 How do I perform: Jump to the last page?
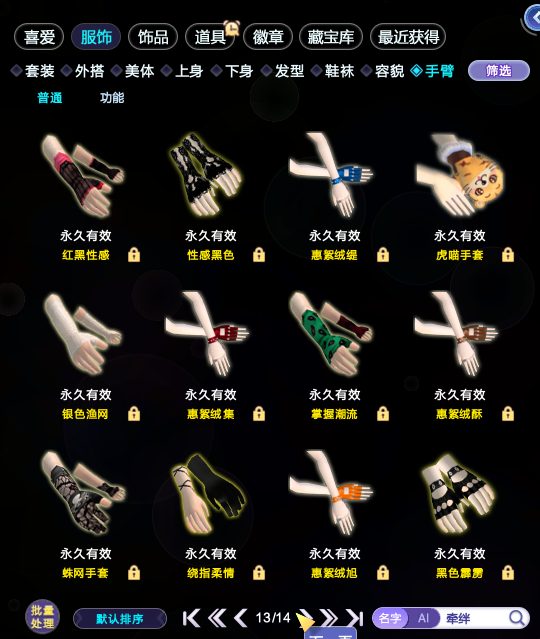355,618
